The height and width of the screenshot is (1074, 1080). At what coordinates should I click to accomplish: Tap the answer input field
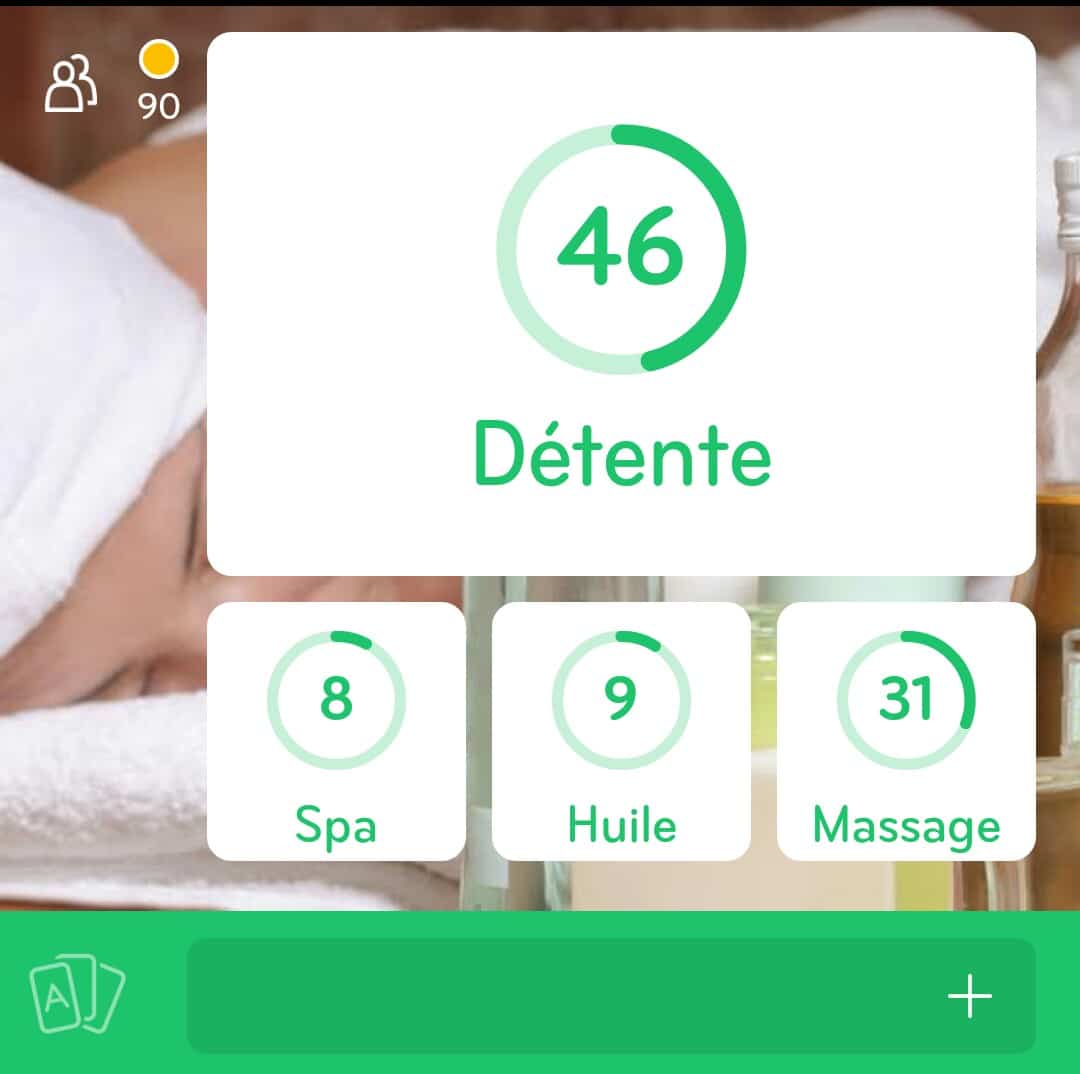pyautogui.click(x=560, y=996)
